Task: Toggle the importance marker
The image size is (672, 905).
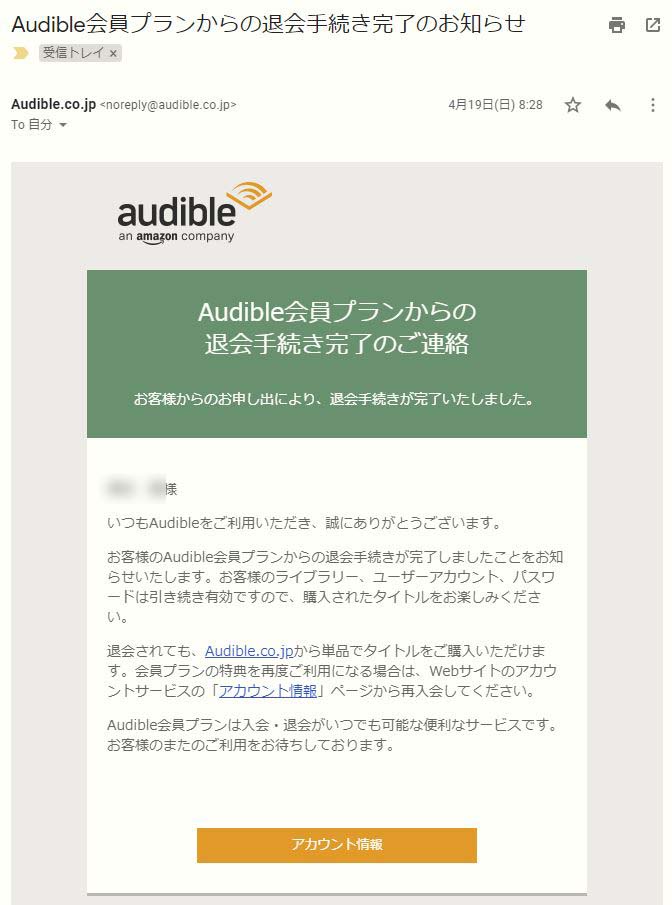Action: click(x=20, y=53)
